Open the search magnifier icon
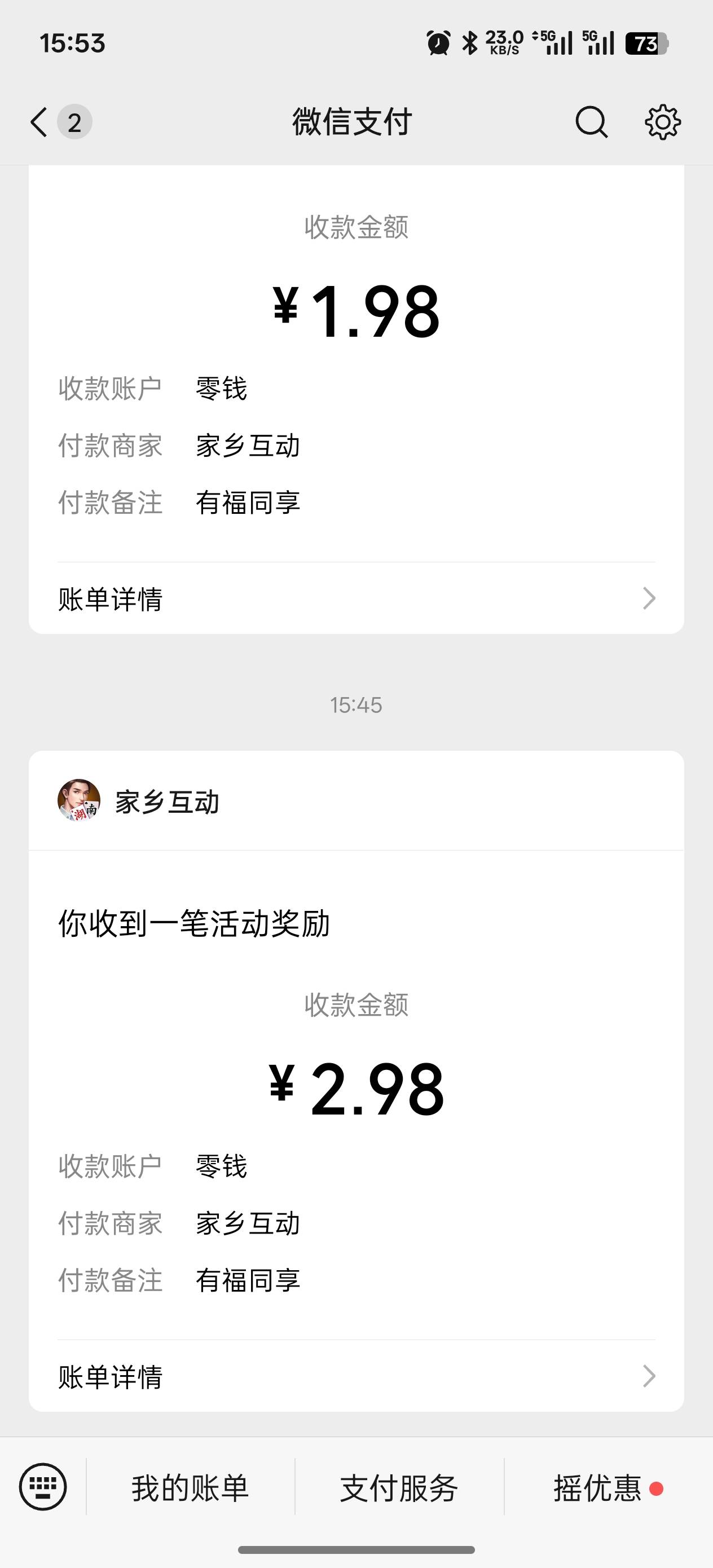Image resolution: width=713 pixels, height=1568 pixels. coord(591,122)
